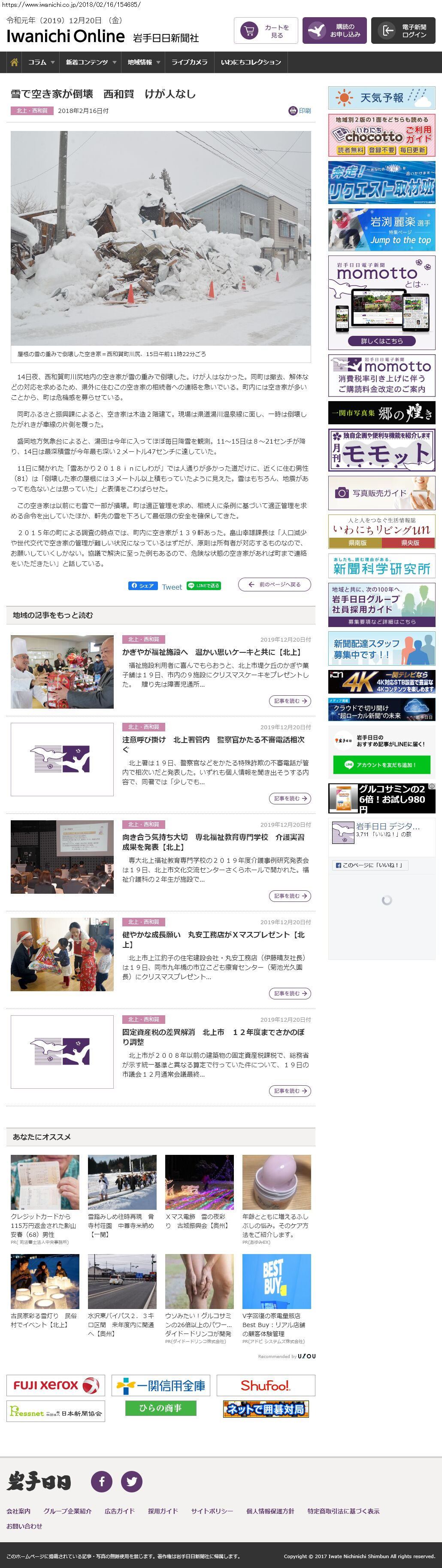Tap 購読のお申し込み subscription button

334,30
